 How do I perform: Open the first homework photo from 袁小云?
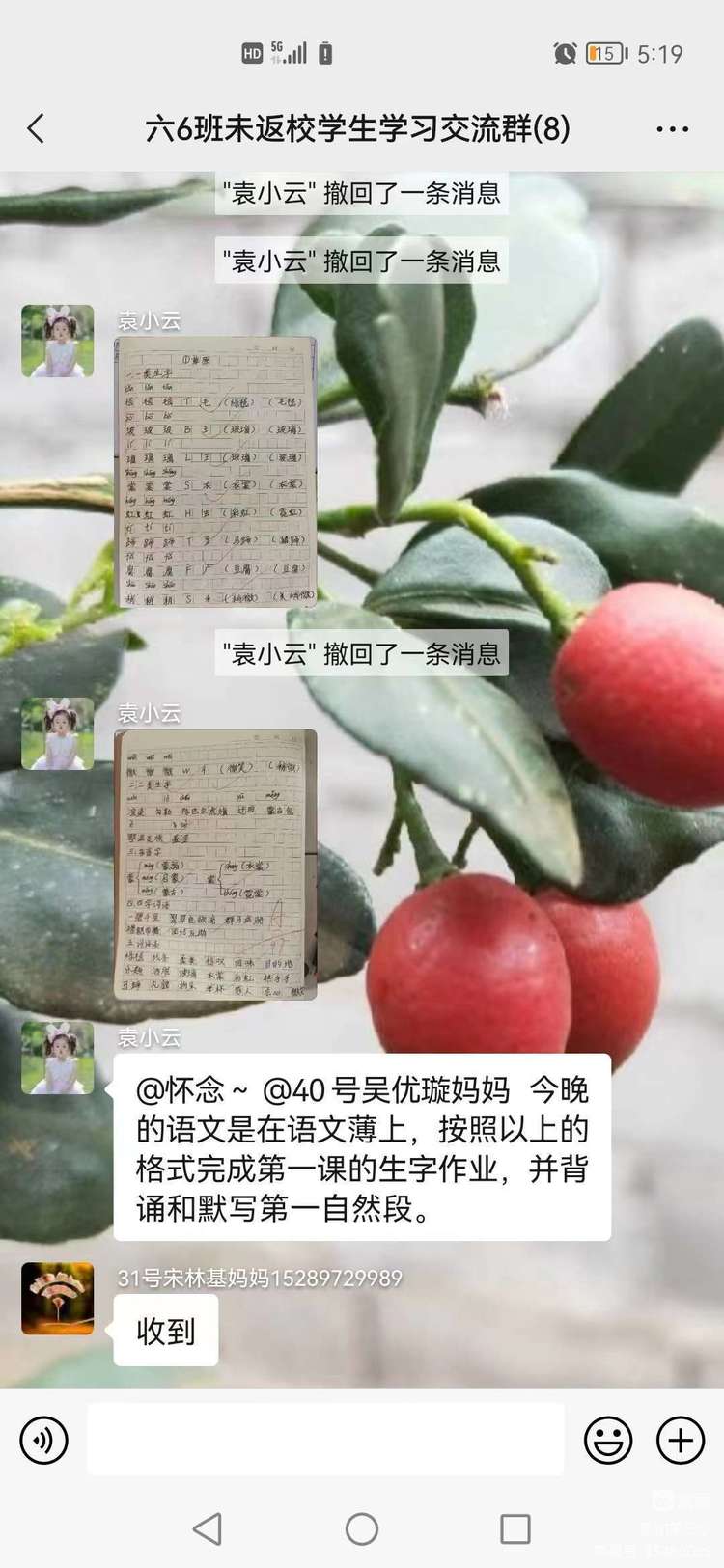click(x=215, y=472)
